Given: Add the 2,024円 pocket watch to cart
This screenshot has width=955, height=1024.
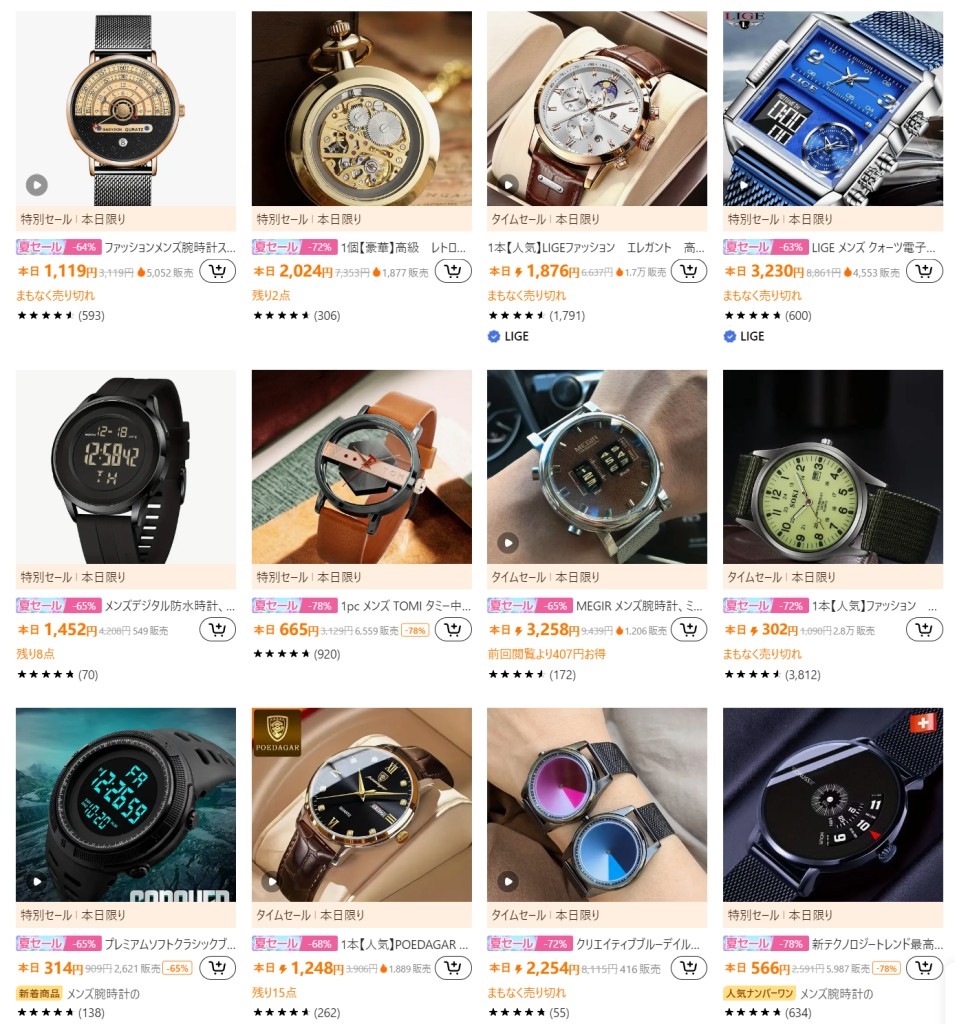Looking at the screenshot, I should (453, 271).
